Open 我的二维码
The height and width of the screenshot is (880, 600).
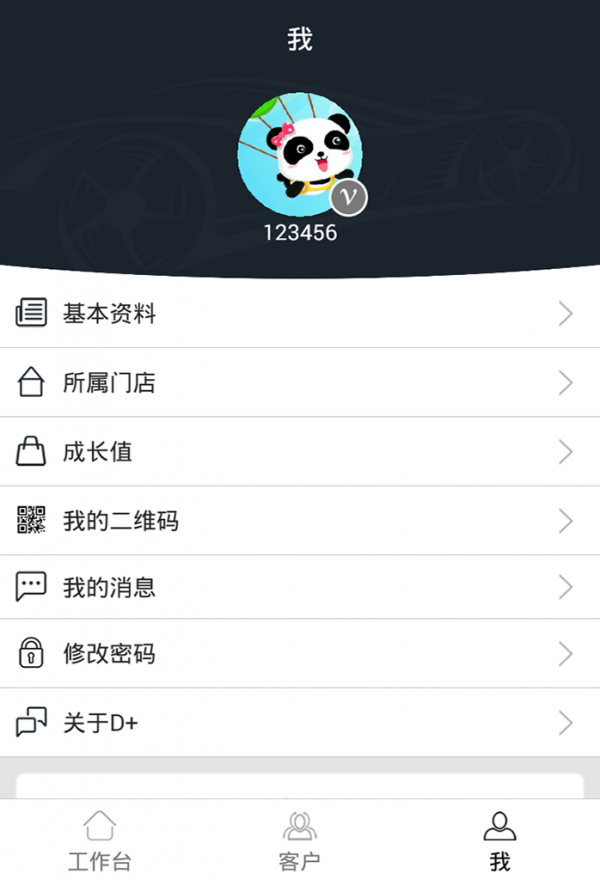pos(300,521)
